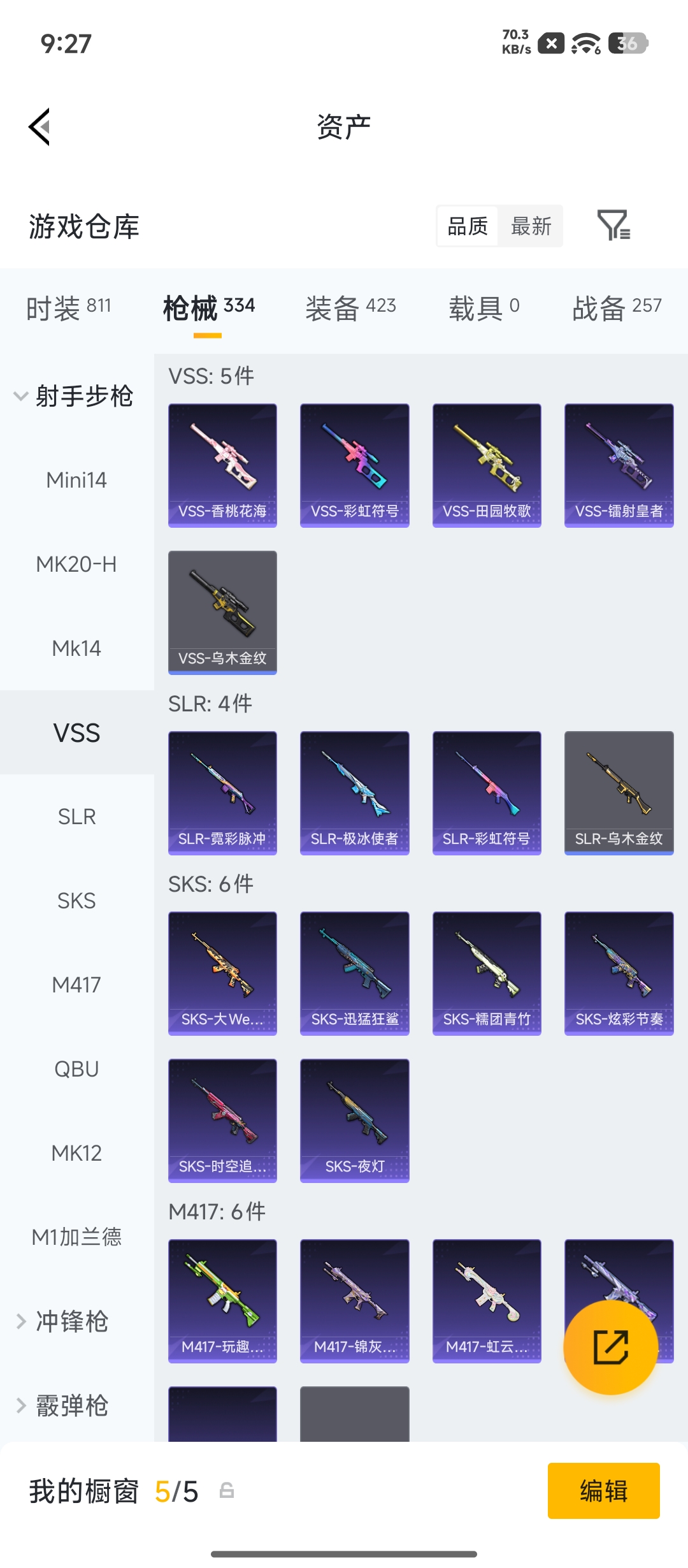Select Mini14 in the side list
688x1568 pixels.
pyautogui.click(x=77, y=480)
